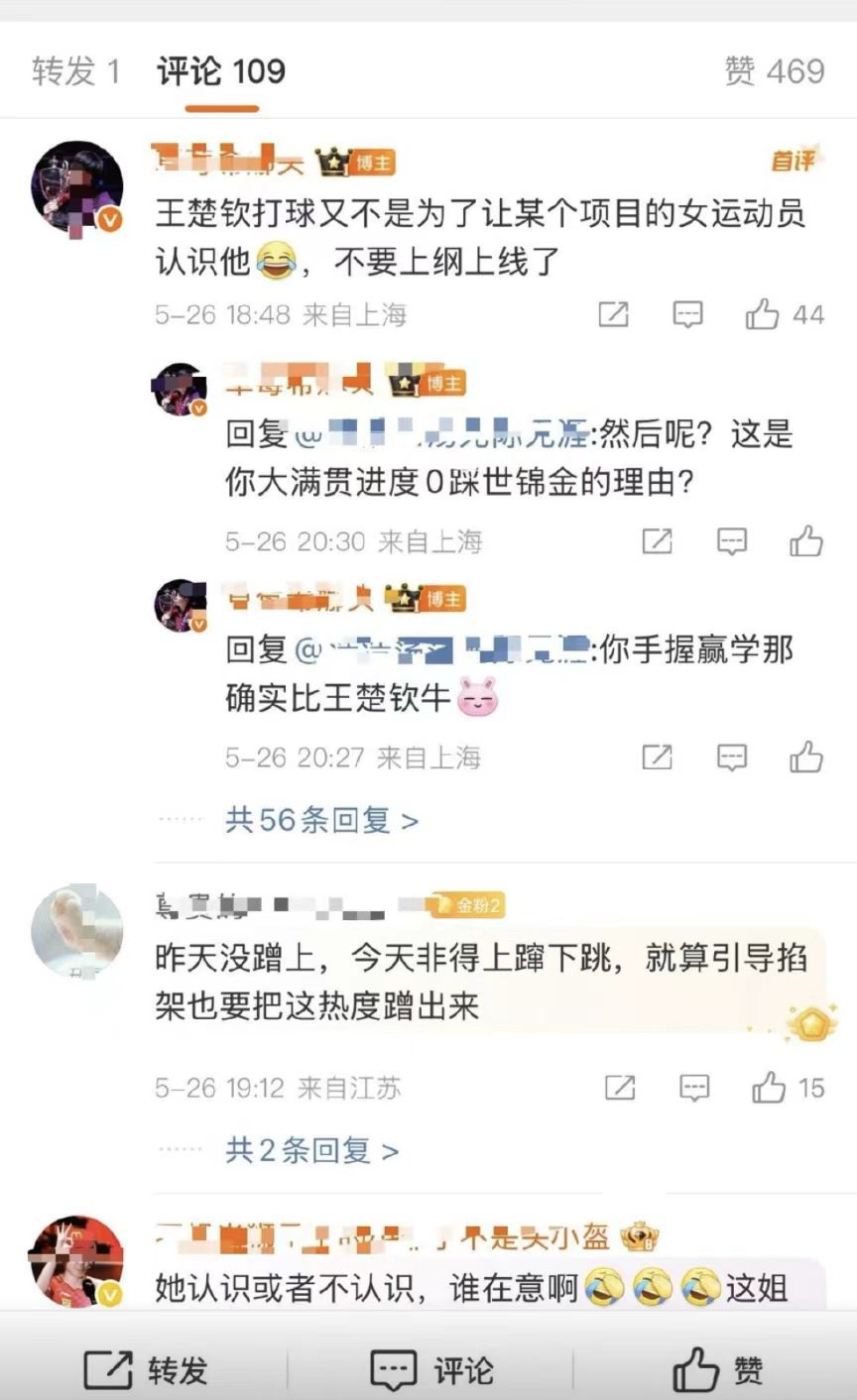The height and width of the screenshot is (1400, 857).
Task: Switch to the 转发 1 tab
Action: (x=75, y=71)
